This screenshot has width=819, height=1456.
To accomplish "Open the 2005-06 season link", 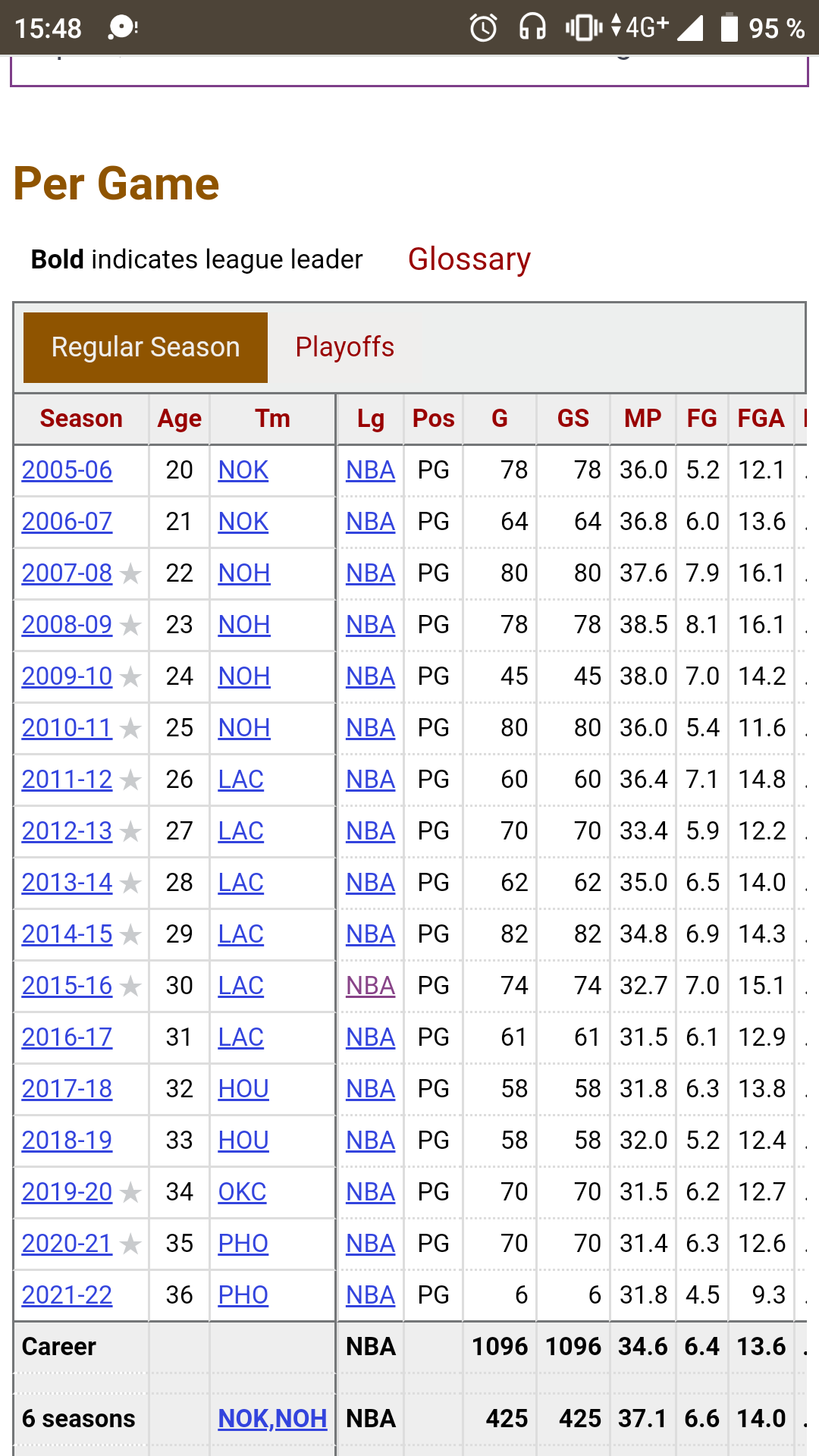I will click(67, 470).
